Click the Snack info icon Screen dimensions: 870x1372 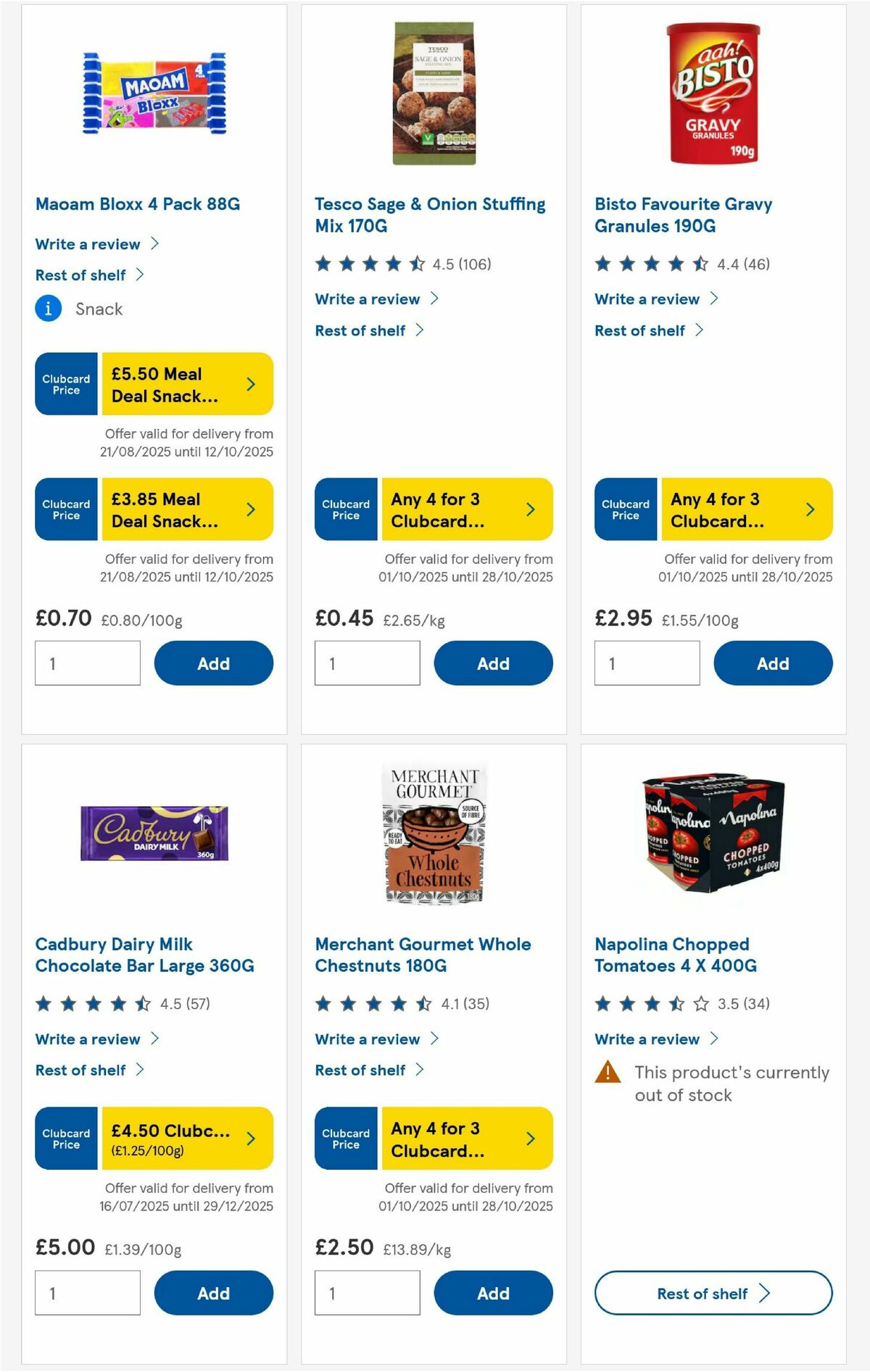coord(48,308)
